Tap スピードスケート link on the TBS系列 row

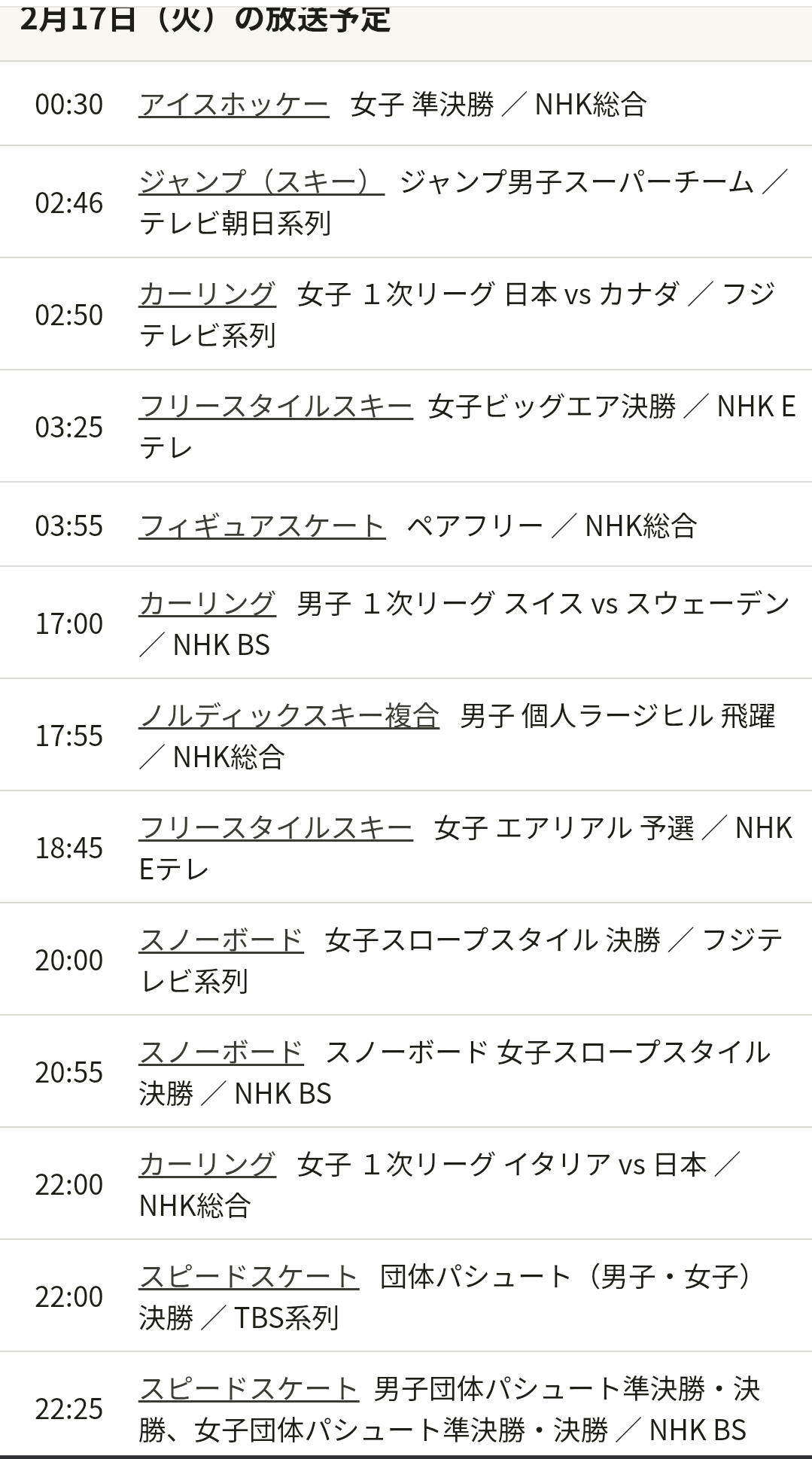[248, 1277]
